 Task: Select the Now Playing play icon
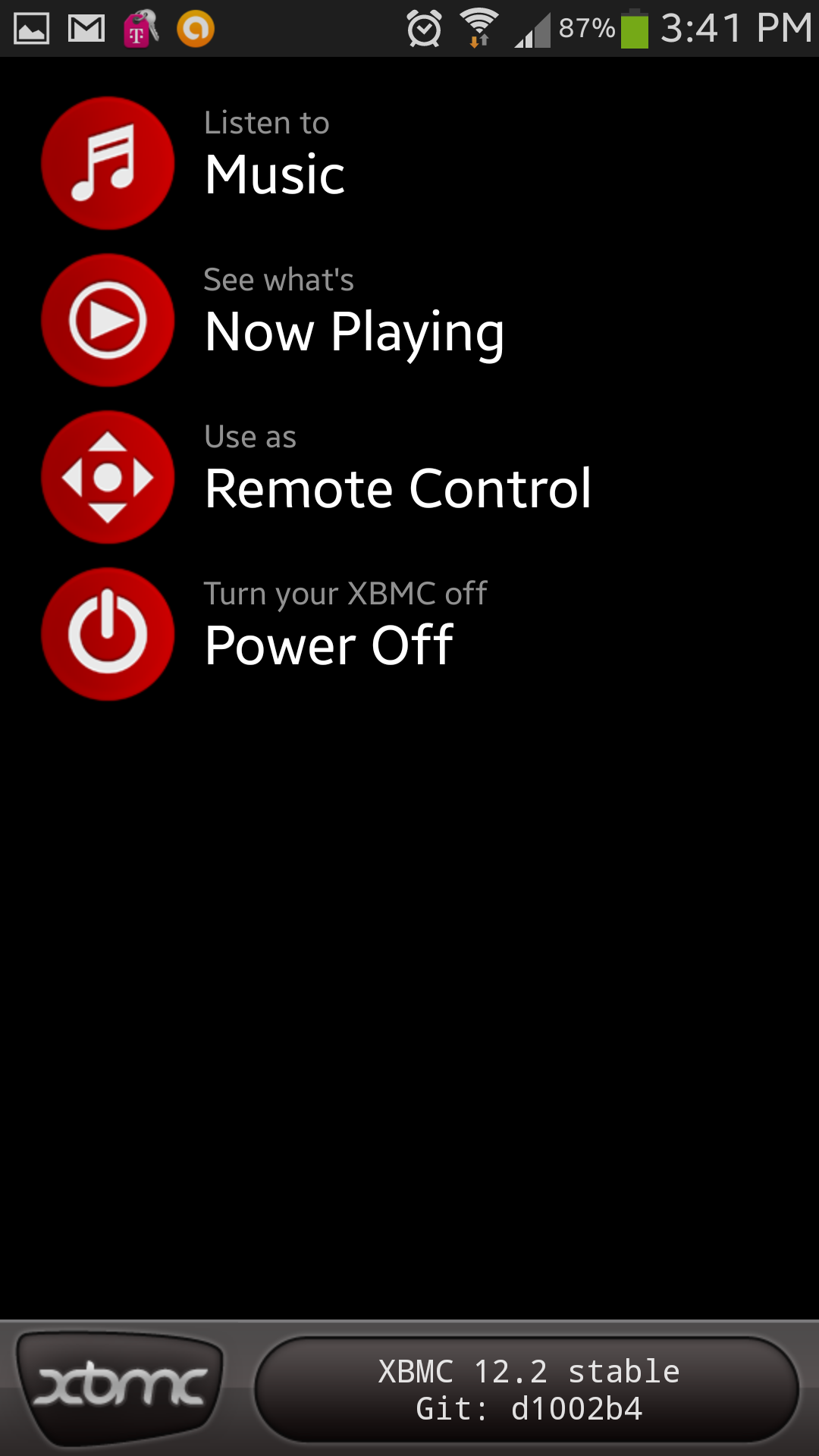(108, 319)
